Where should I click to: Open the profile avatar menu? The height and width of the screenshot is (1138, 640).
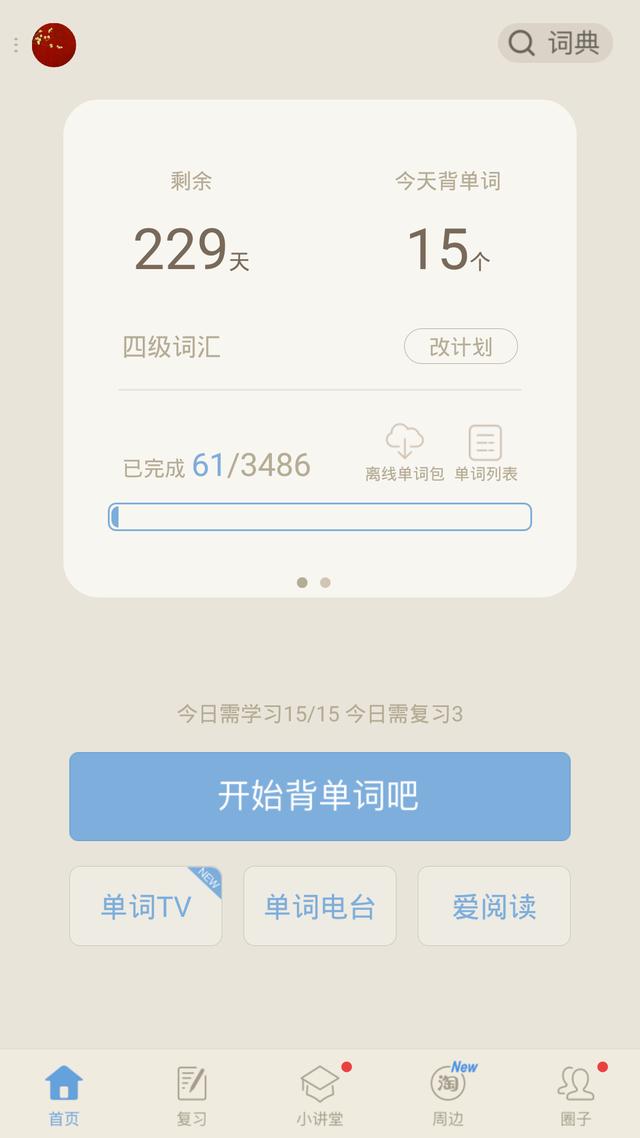[54, 45]
